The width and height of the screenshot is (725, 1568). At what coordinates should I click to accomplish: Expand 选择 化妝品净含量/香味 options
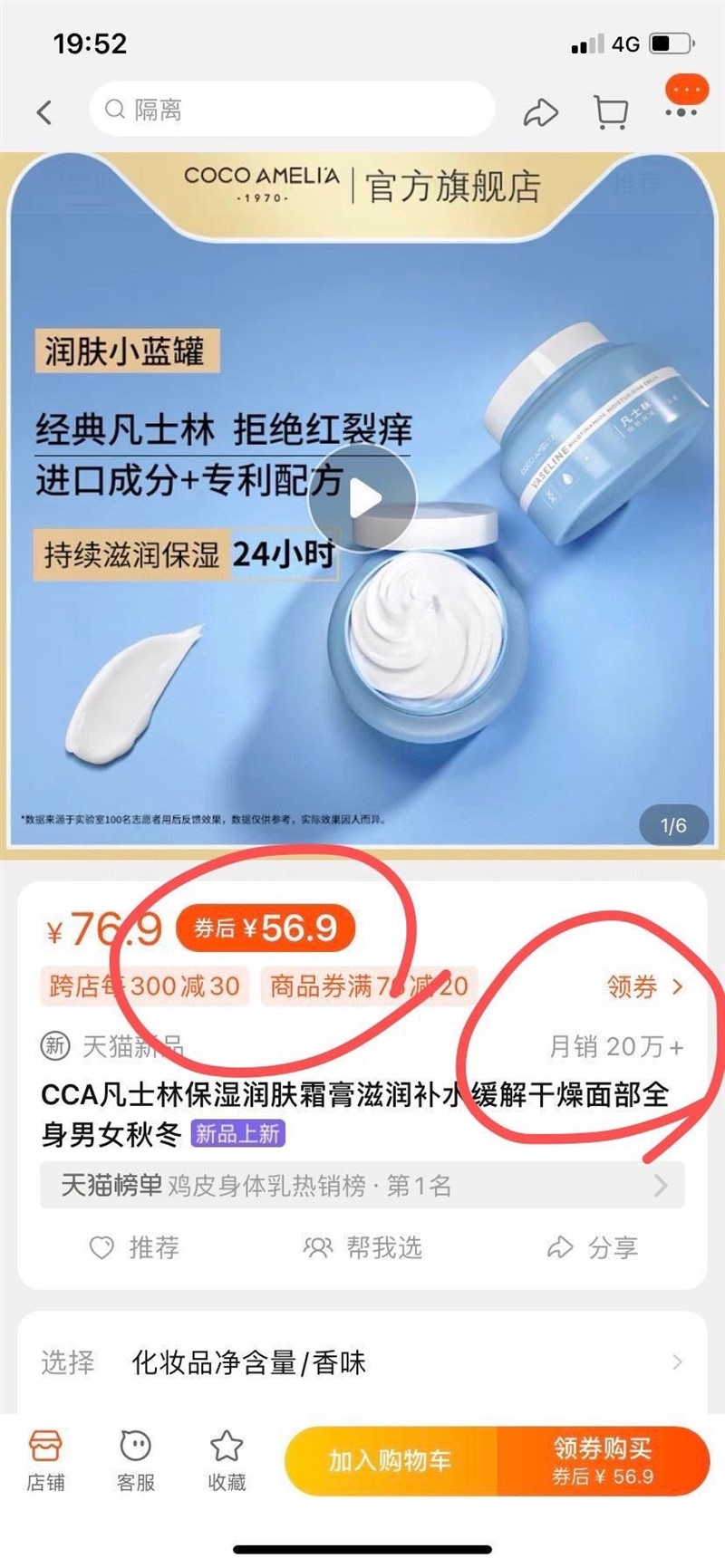tap(362, 1361)
